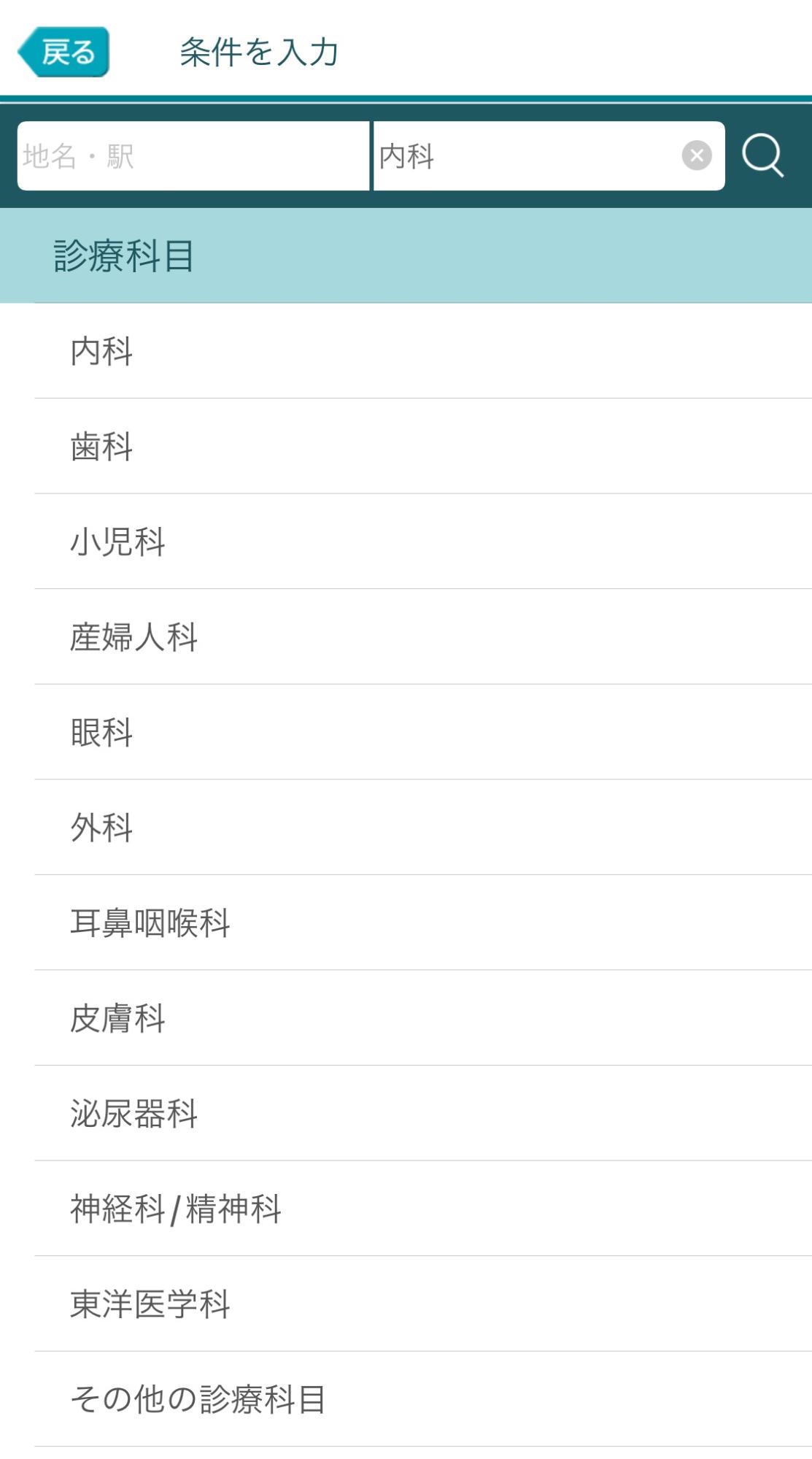Choose 皮膚科 from the list
812x1459 pixels.
(423, 1018)
